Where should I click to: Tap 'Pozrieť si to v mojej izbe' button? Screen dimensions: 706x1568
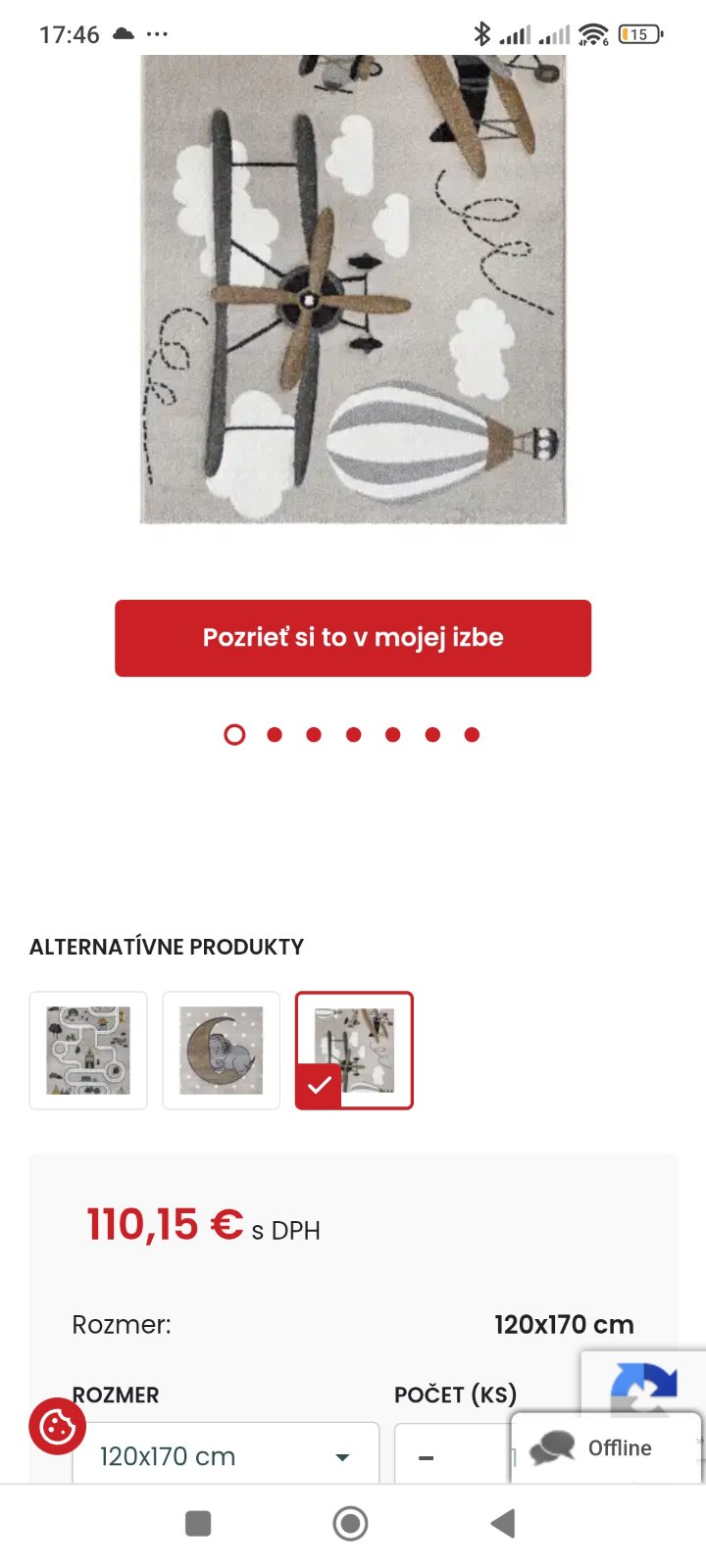(353, 638)
